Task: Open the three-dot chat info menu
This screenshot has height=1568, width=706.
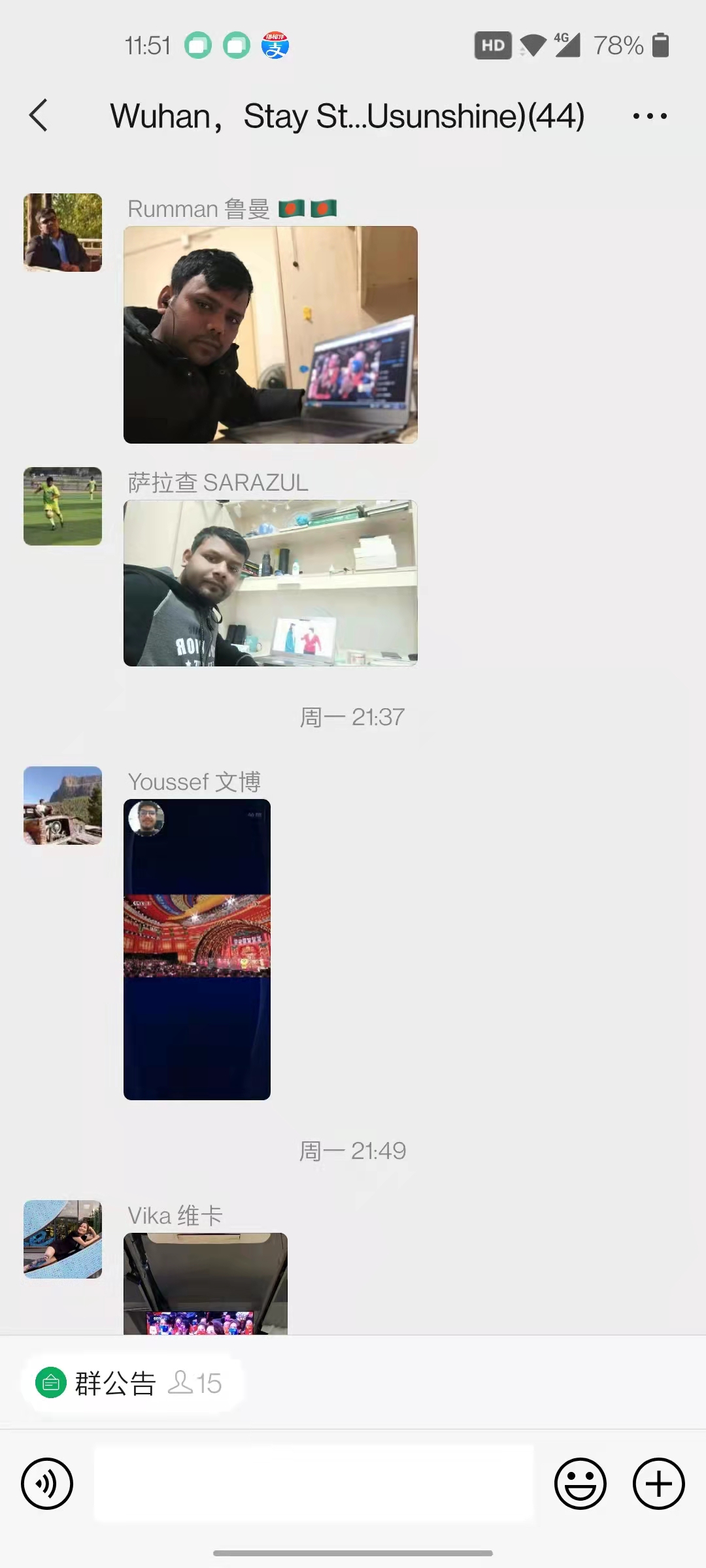Action: pos(650,116)
